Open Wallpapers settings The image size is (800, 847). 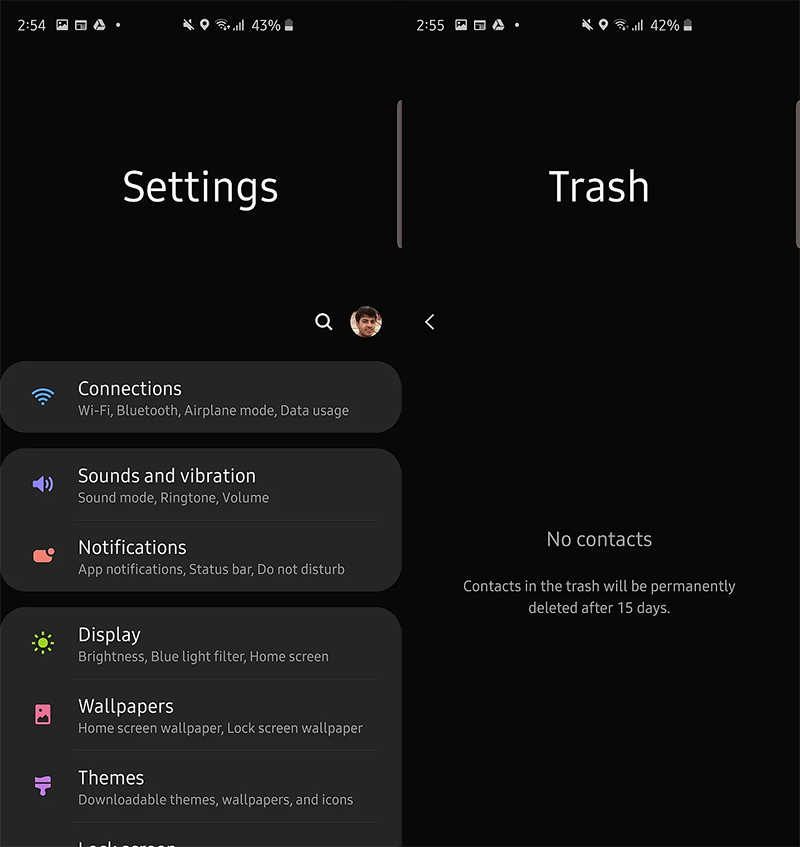click(200, 716)
